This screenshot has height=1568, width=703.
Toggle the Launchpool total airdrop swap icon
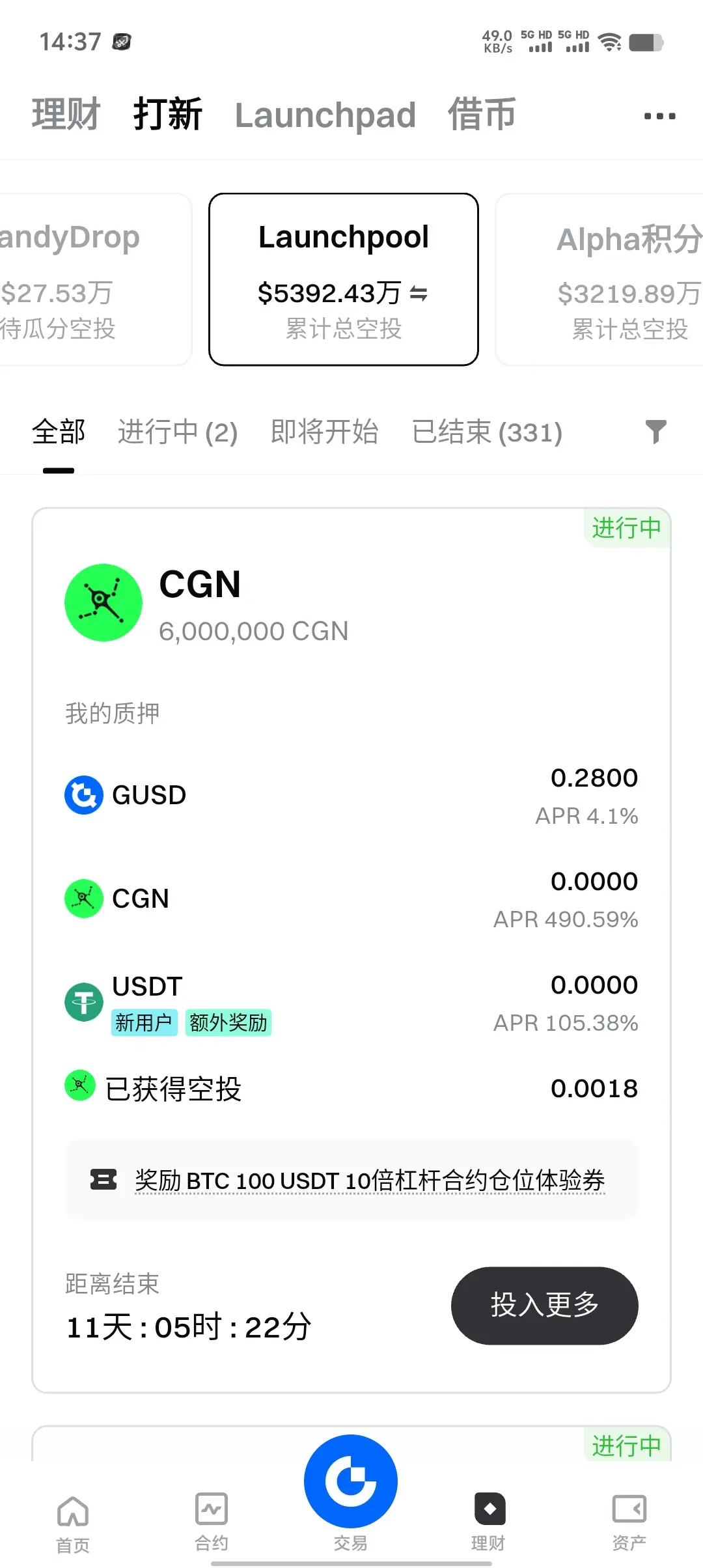pos(419,294)
